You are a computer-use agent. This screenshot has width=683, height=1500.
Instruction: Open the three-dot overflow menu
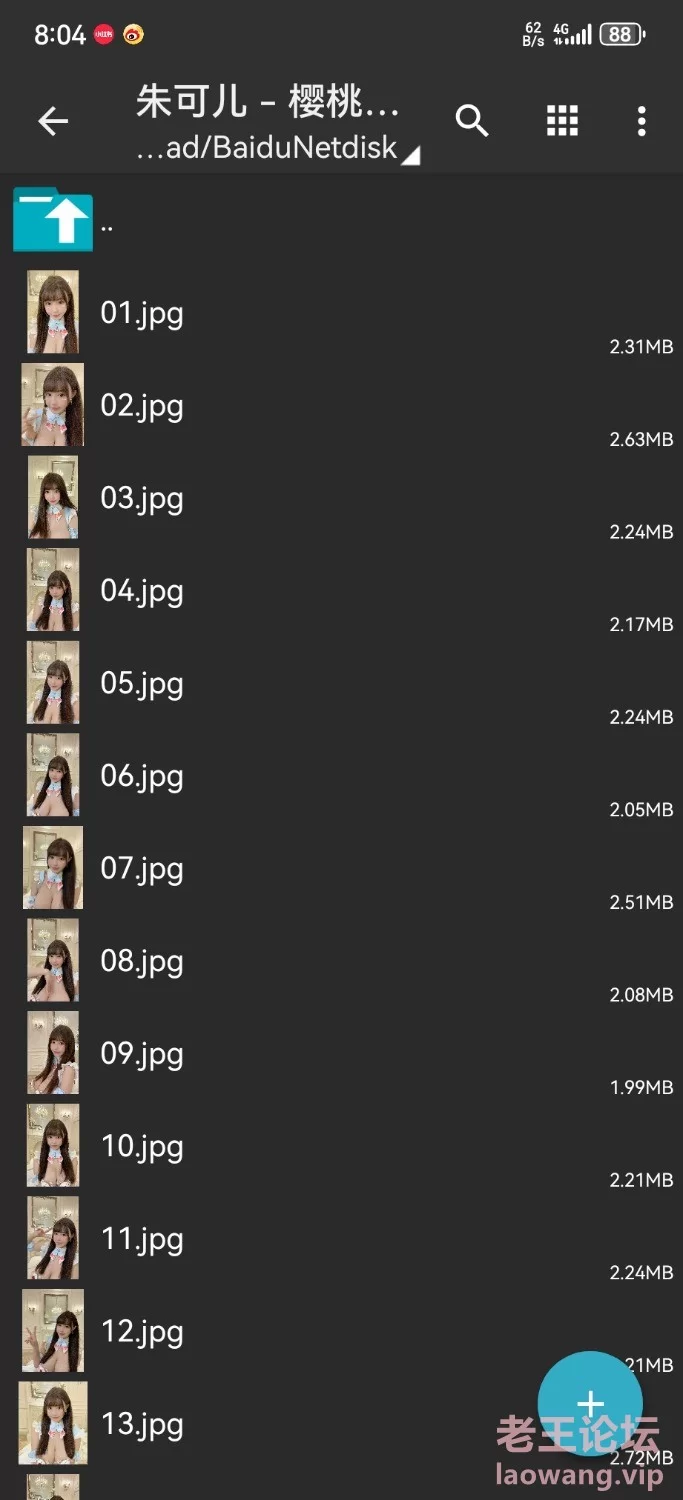coord(641,121)
